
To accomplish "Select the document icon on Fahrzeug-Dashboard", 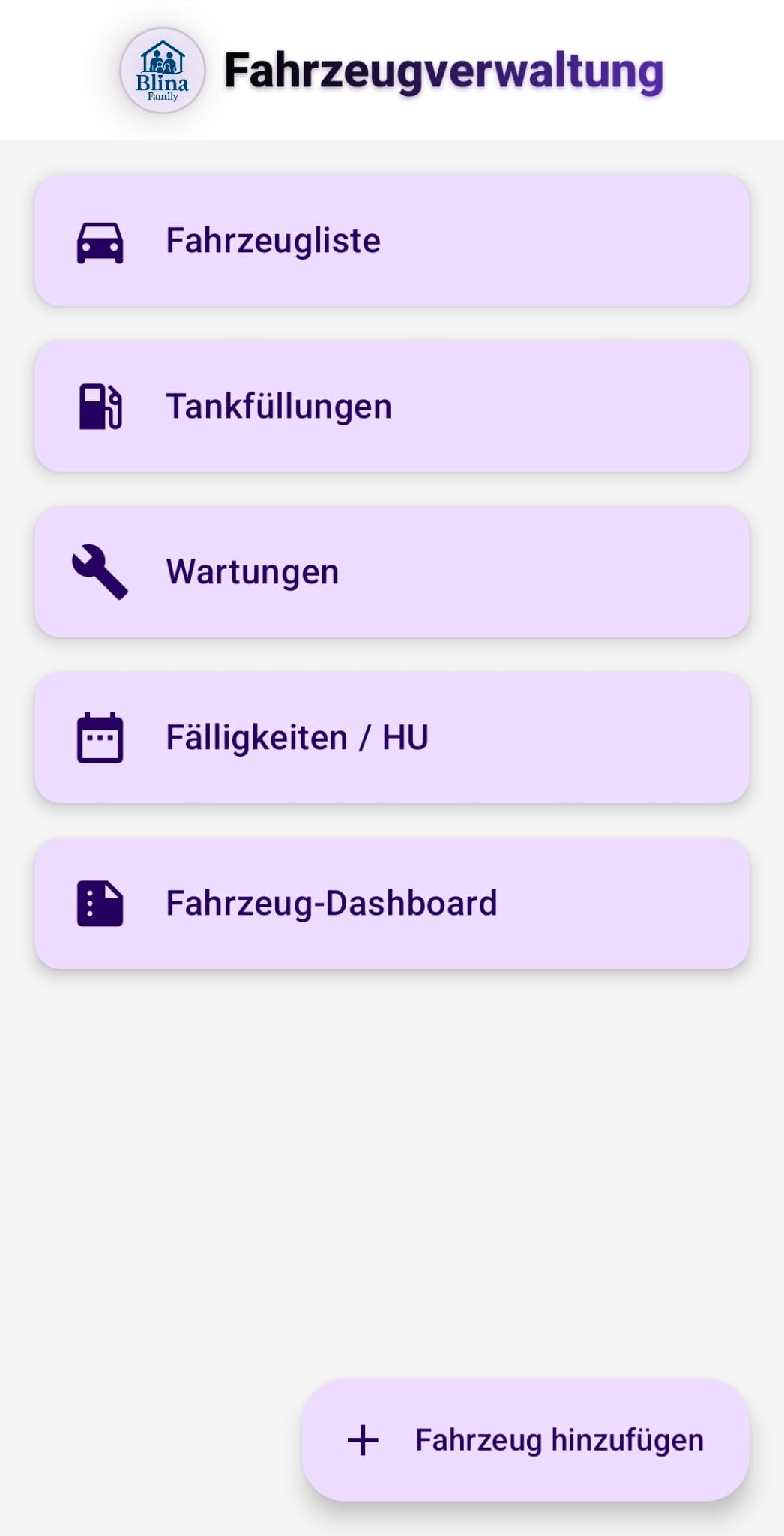I will 100,904.
